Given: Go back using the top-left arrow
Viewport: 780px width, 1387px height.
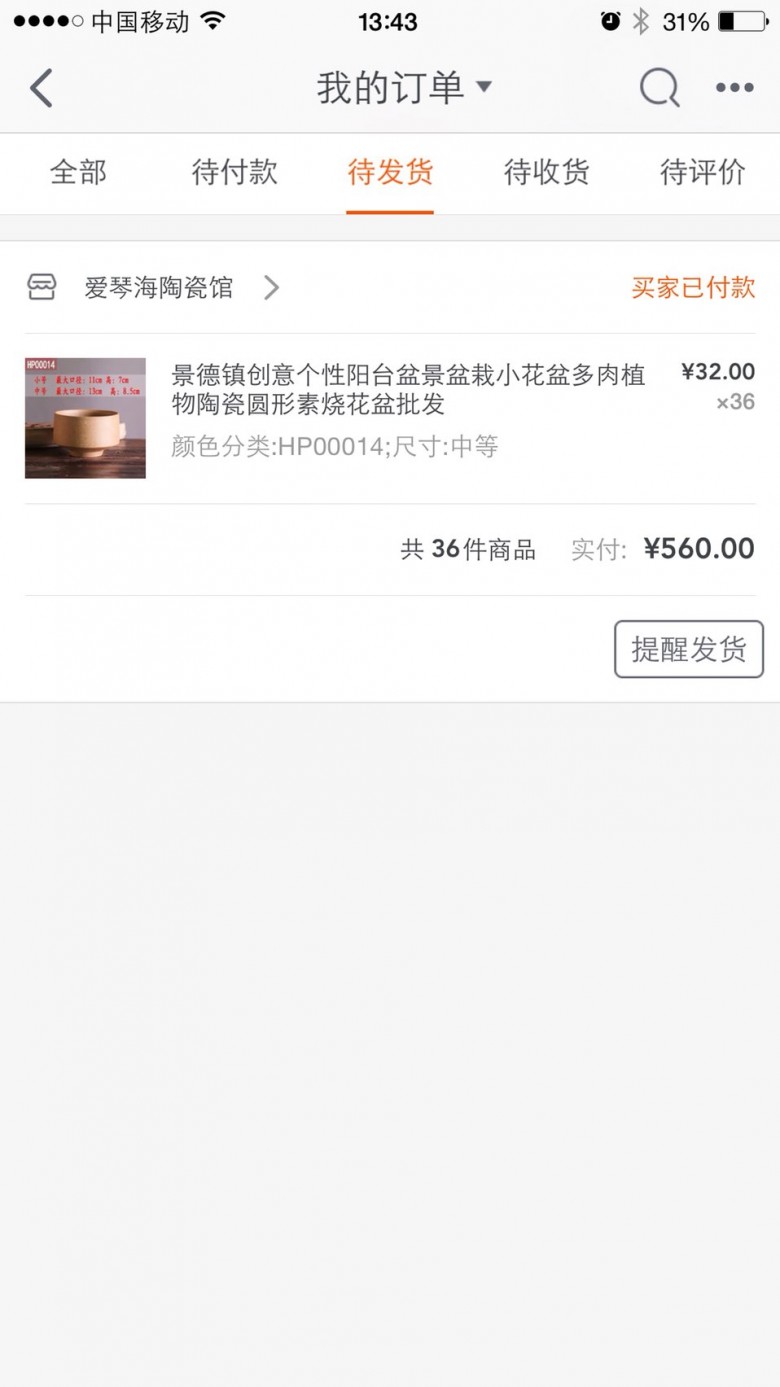Looking at the screenshot, I should pyautogui.click(x=41, y=88).
